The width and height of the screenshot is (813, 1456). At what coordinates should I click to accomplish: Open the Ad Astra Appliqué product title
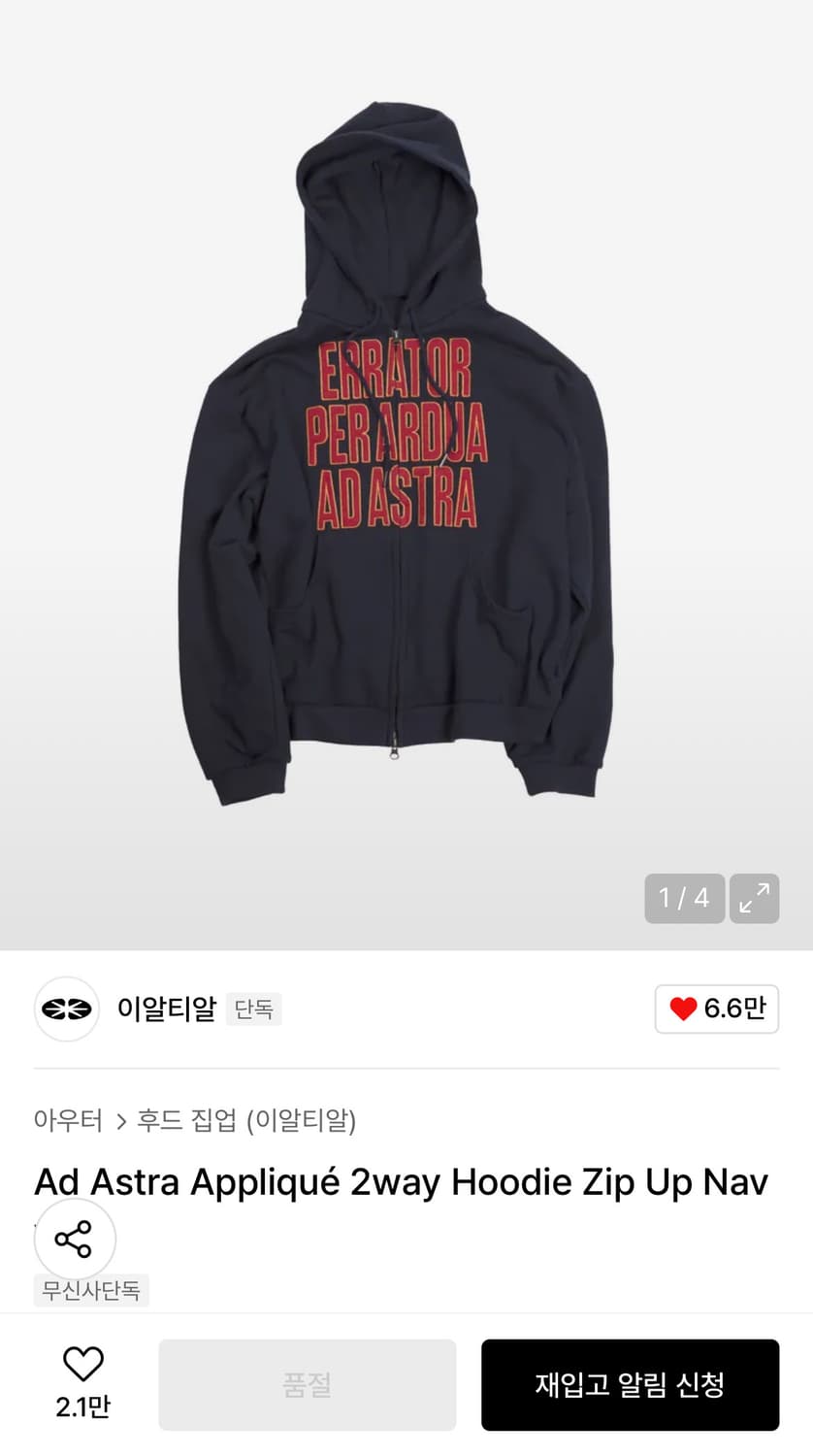[401, 1181]
